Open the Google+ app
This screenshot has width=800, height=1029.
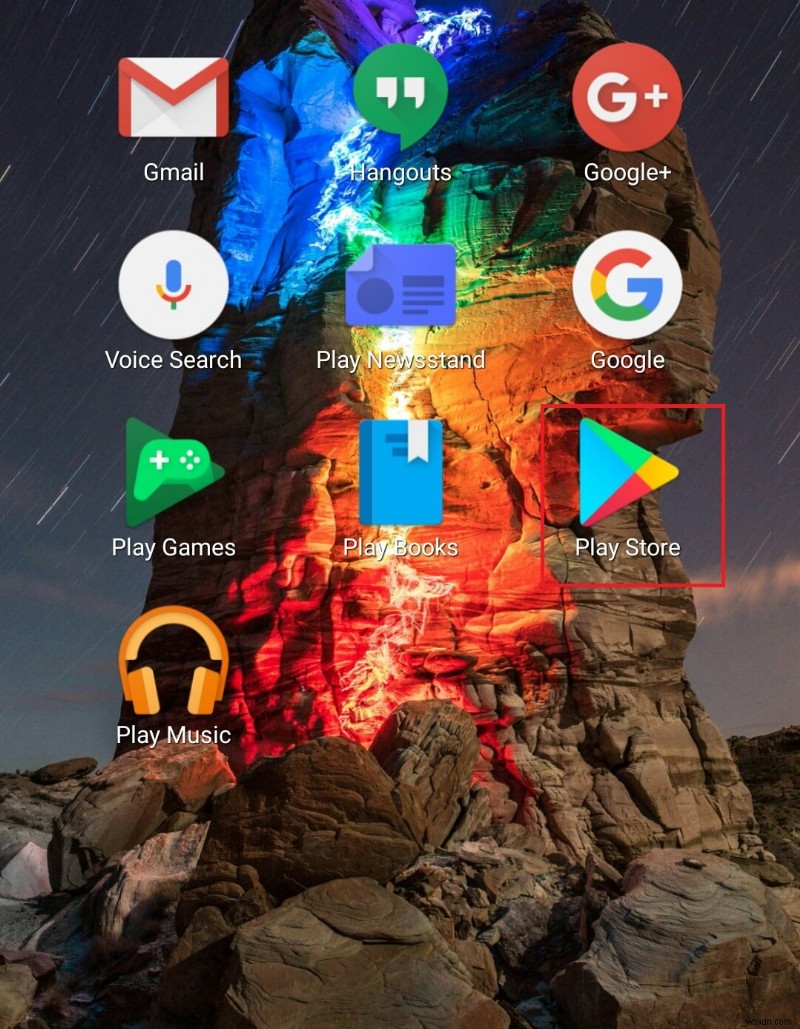627,97
